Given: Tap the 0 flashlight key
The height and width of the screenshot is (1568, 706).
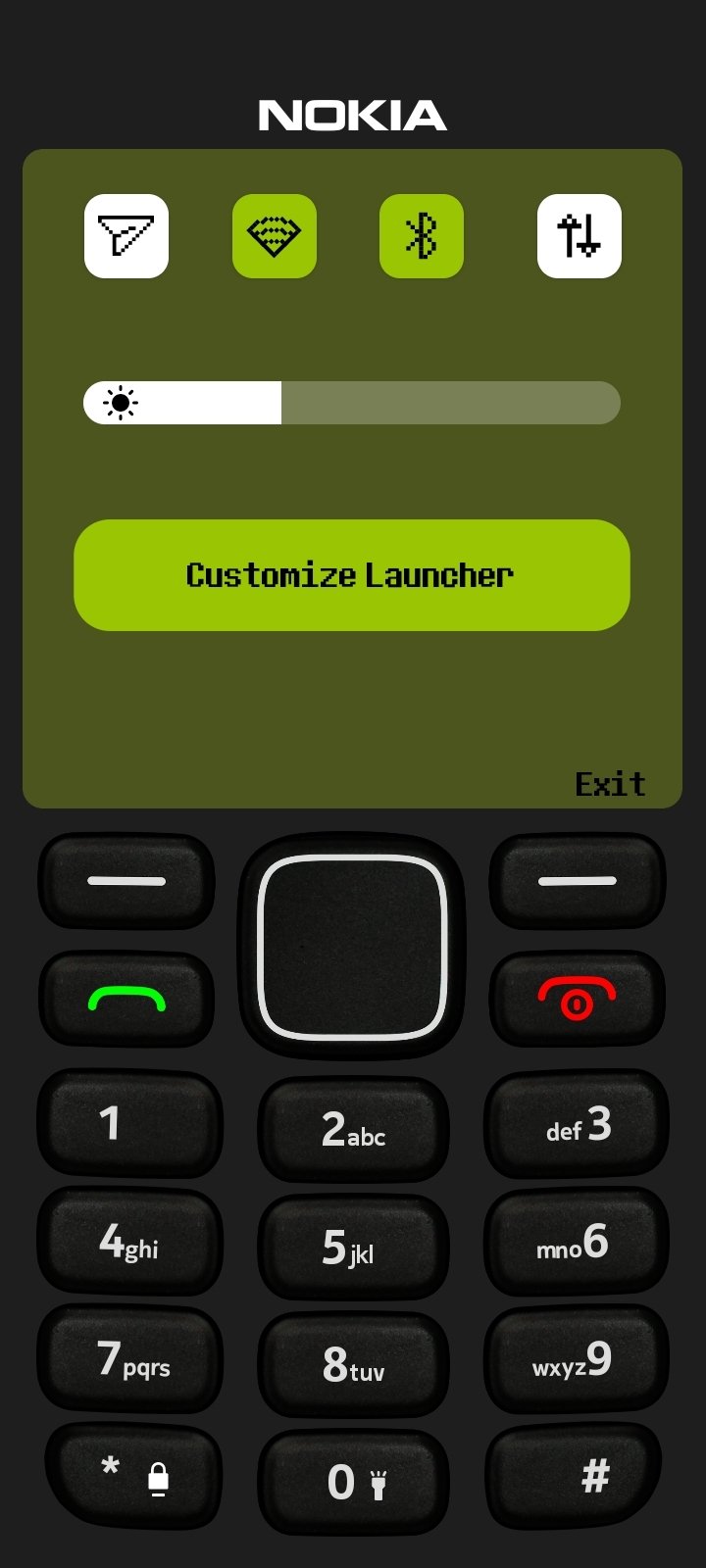Looking at the screenshot, I should (353, 1483).
